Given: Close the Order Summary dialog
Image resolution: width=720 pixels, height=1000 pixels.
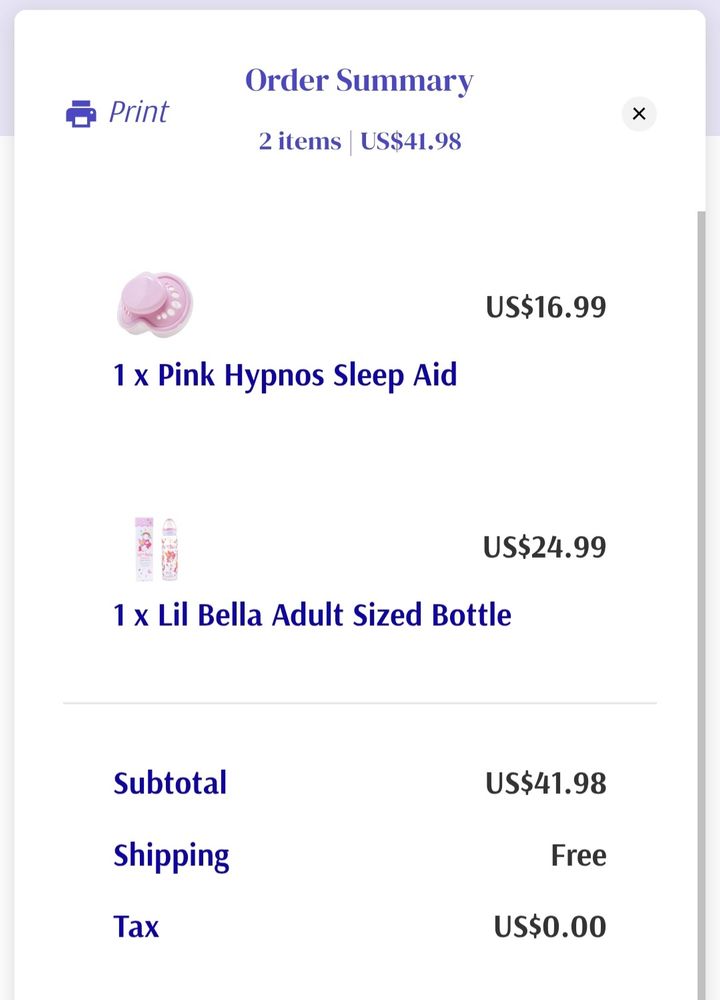Looking at the screenshot, I should click(639, 114).
